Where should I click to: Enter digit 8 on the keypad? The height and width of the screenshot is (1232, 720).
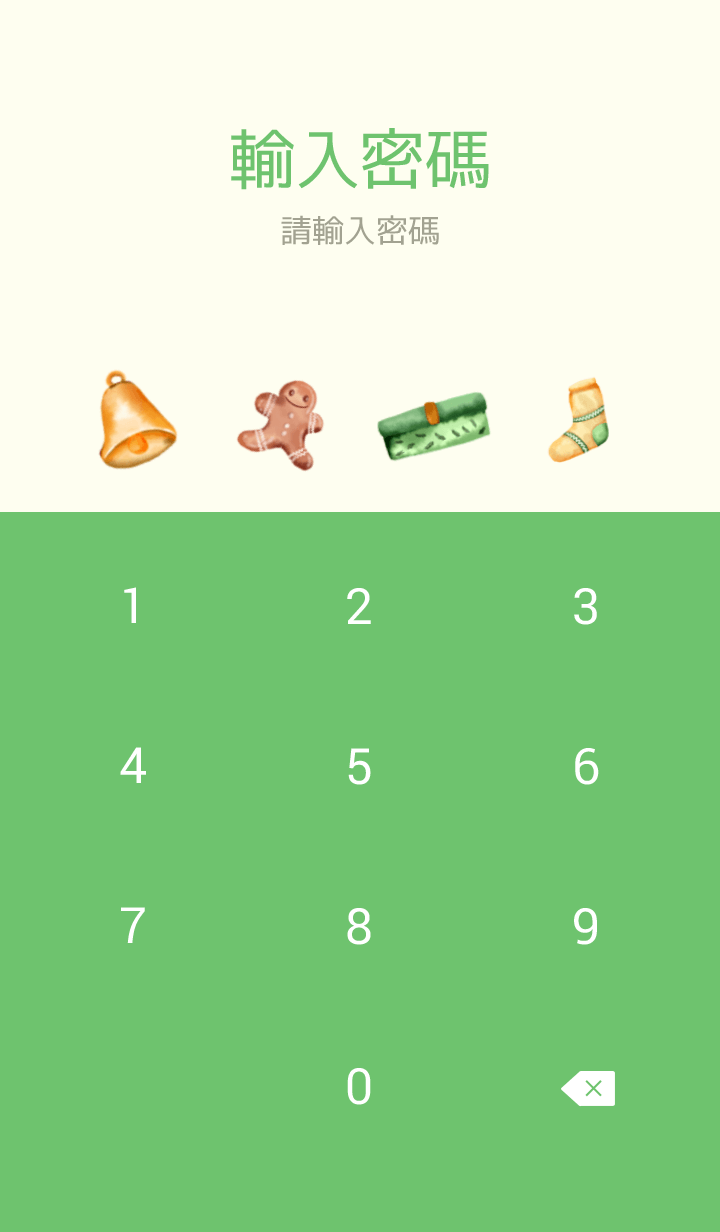tap(359, 927)
